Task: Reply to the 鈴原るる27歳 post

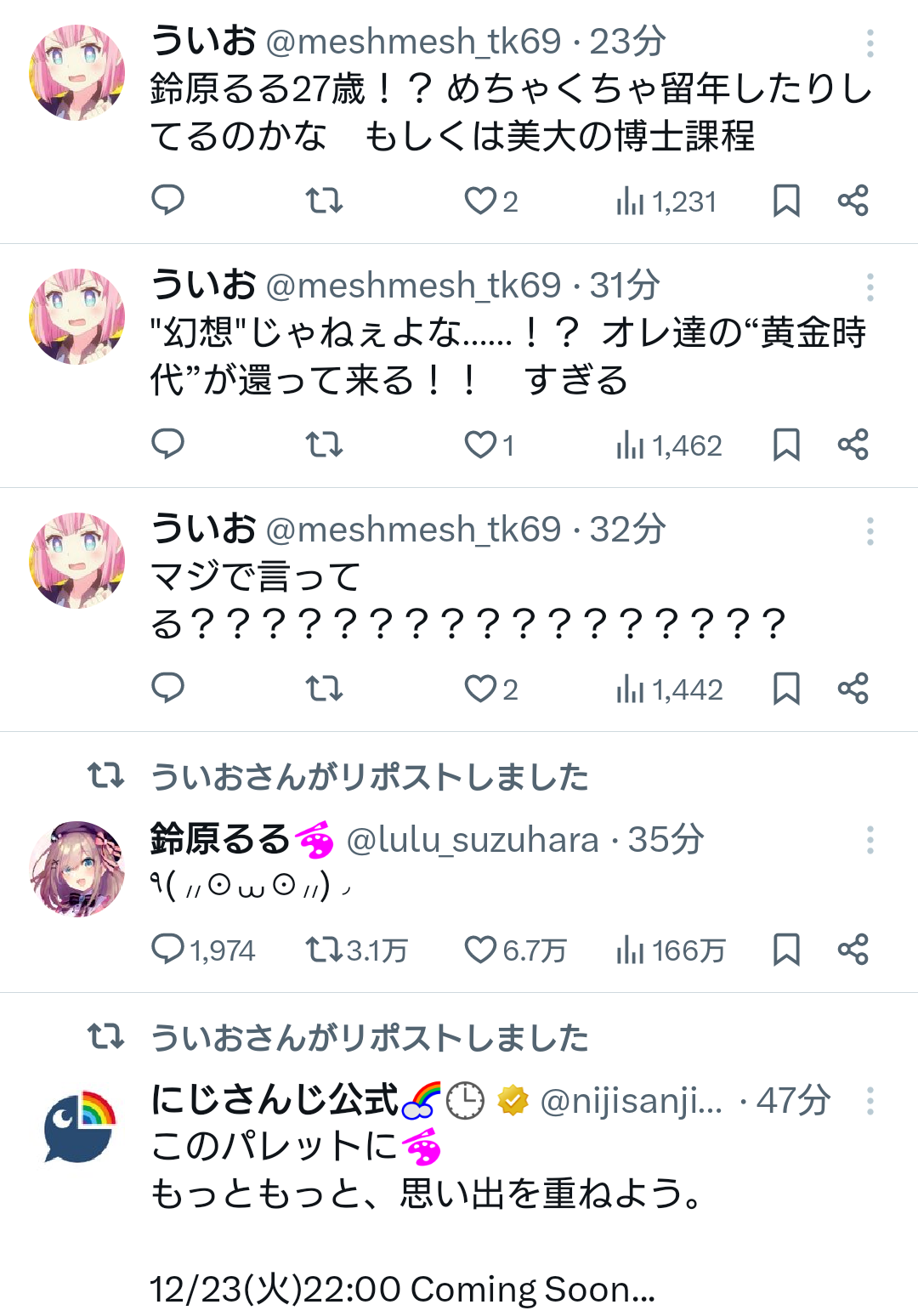Action: coord(167,201)
